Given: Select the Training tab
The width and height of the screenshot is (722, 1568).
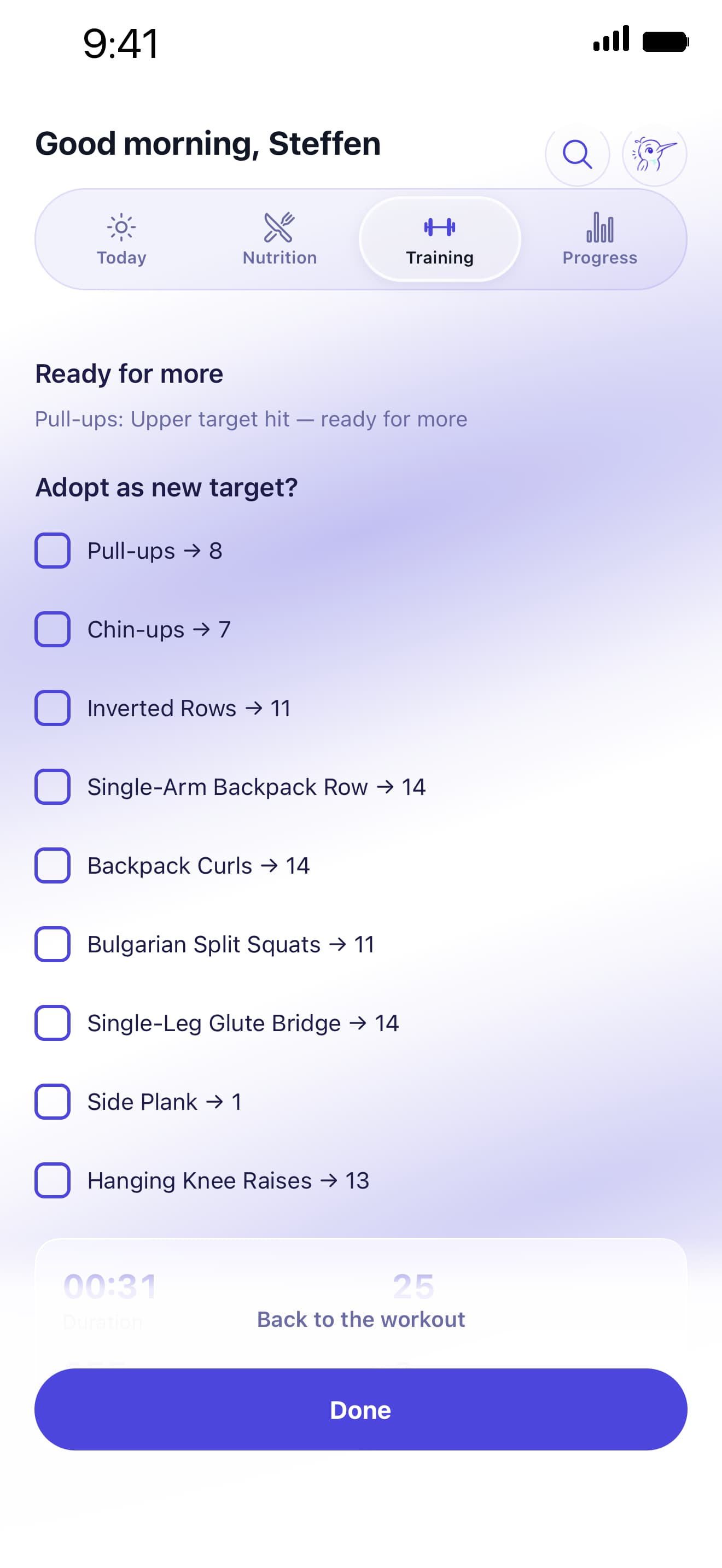Looking at the screenshot, I should click(x=440, y=239).
